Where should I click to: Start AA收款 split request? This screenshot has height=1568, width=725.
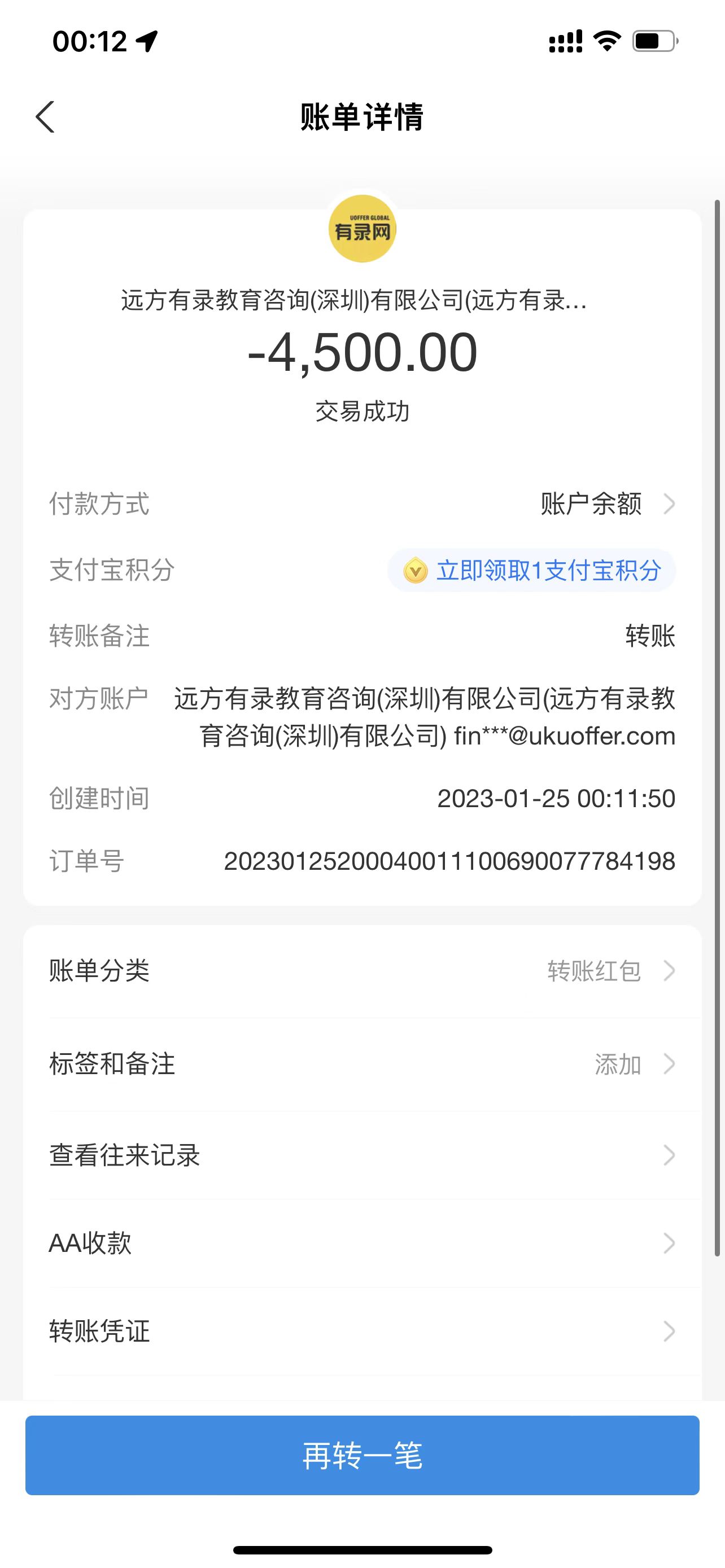point(362,1243)
